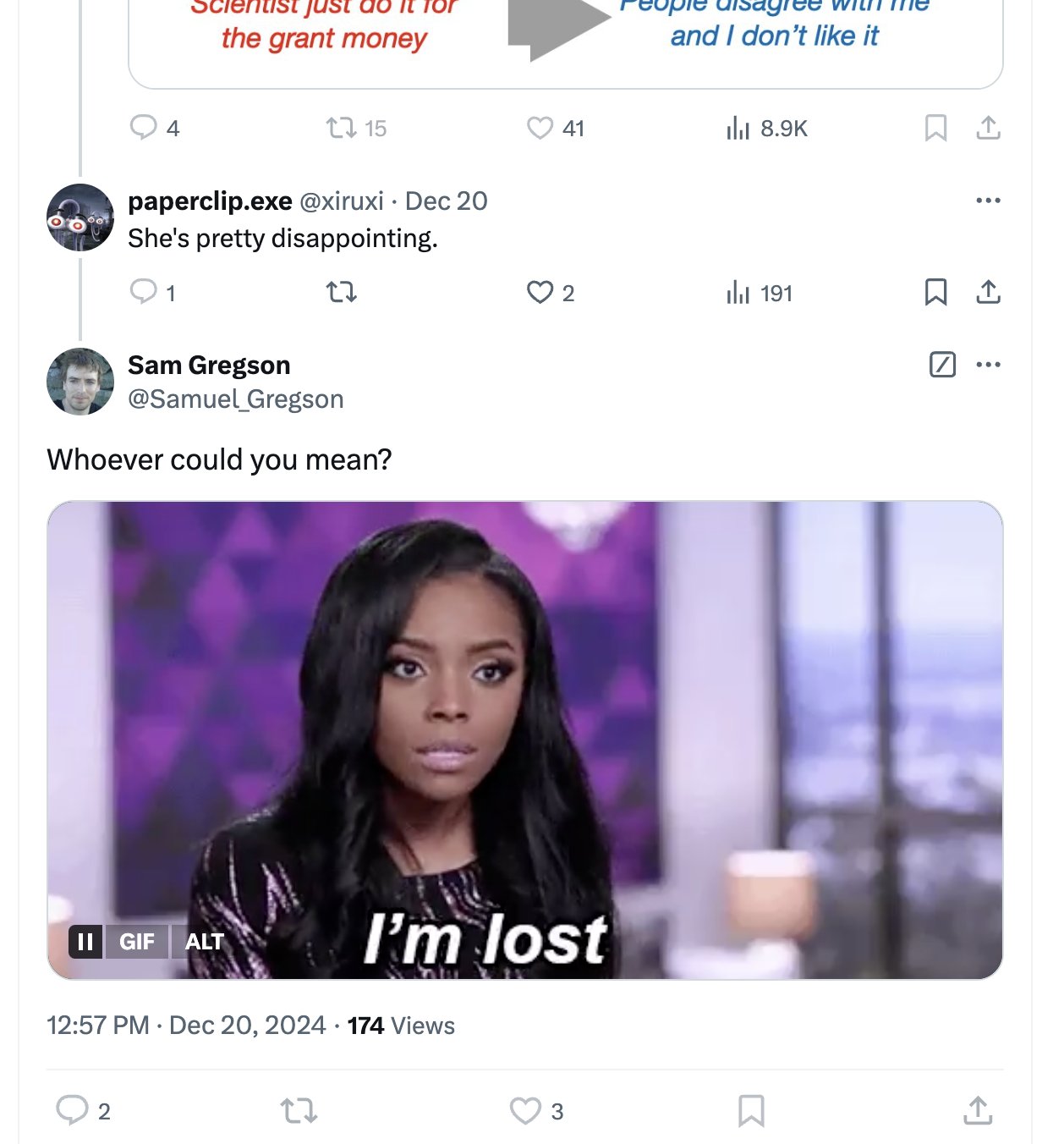Like paperclip.exe's post
1064x1144 pixels.
tap(540, 292)
